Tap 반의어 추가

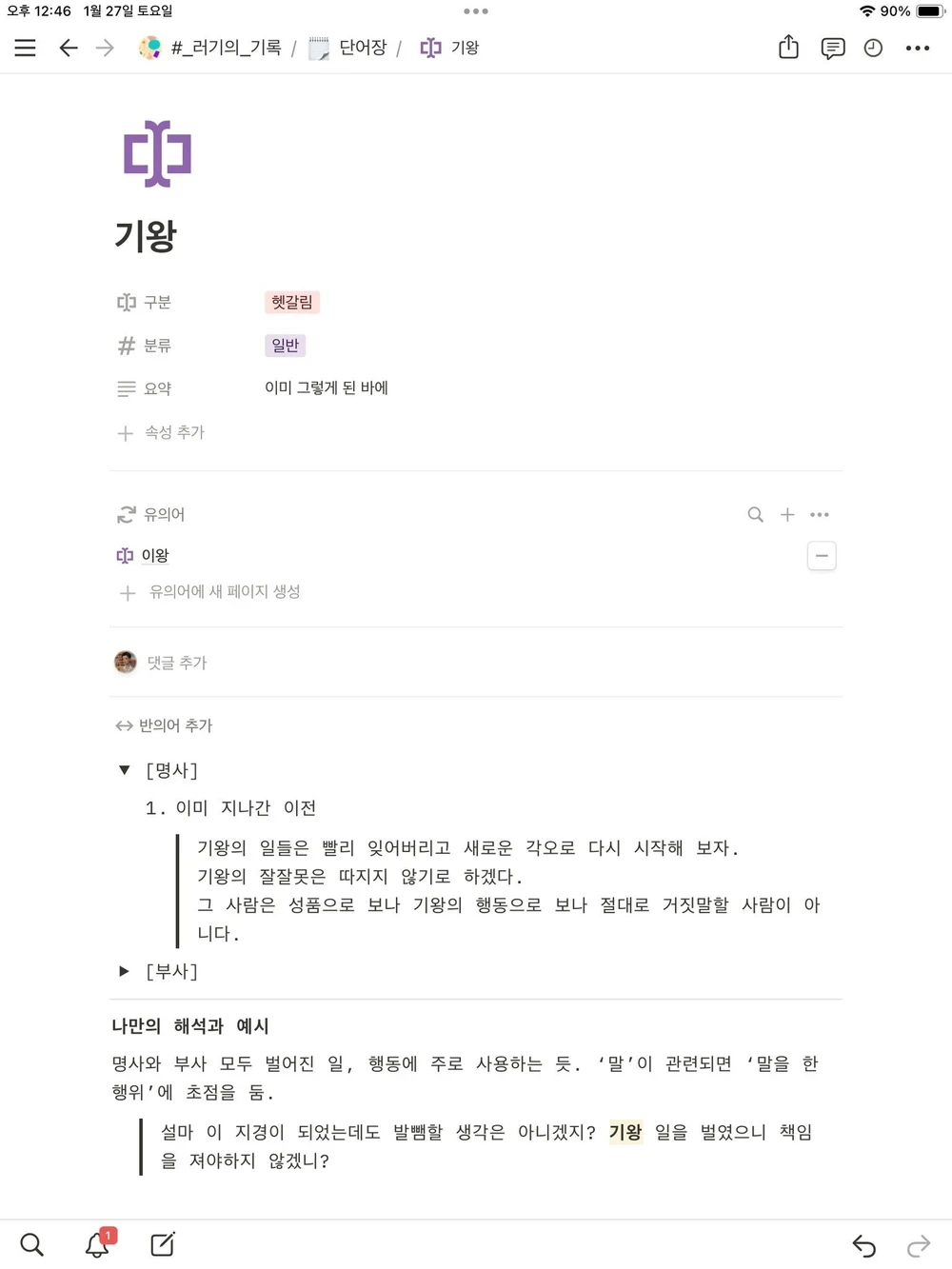pyautogui.click(x=175, y=725)
